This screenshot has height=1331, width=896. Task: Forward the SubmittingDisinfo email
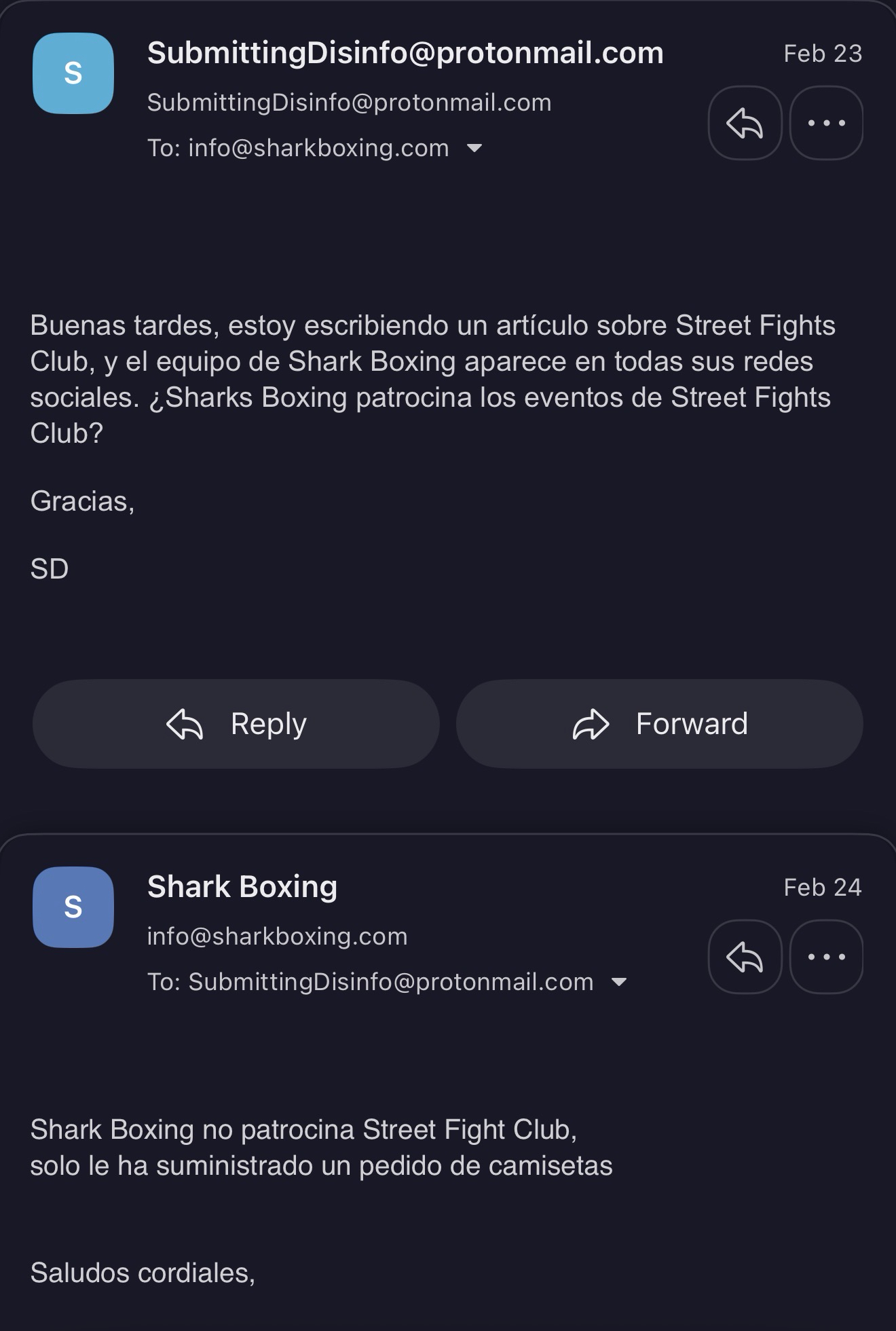tap(659, 724)
